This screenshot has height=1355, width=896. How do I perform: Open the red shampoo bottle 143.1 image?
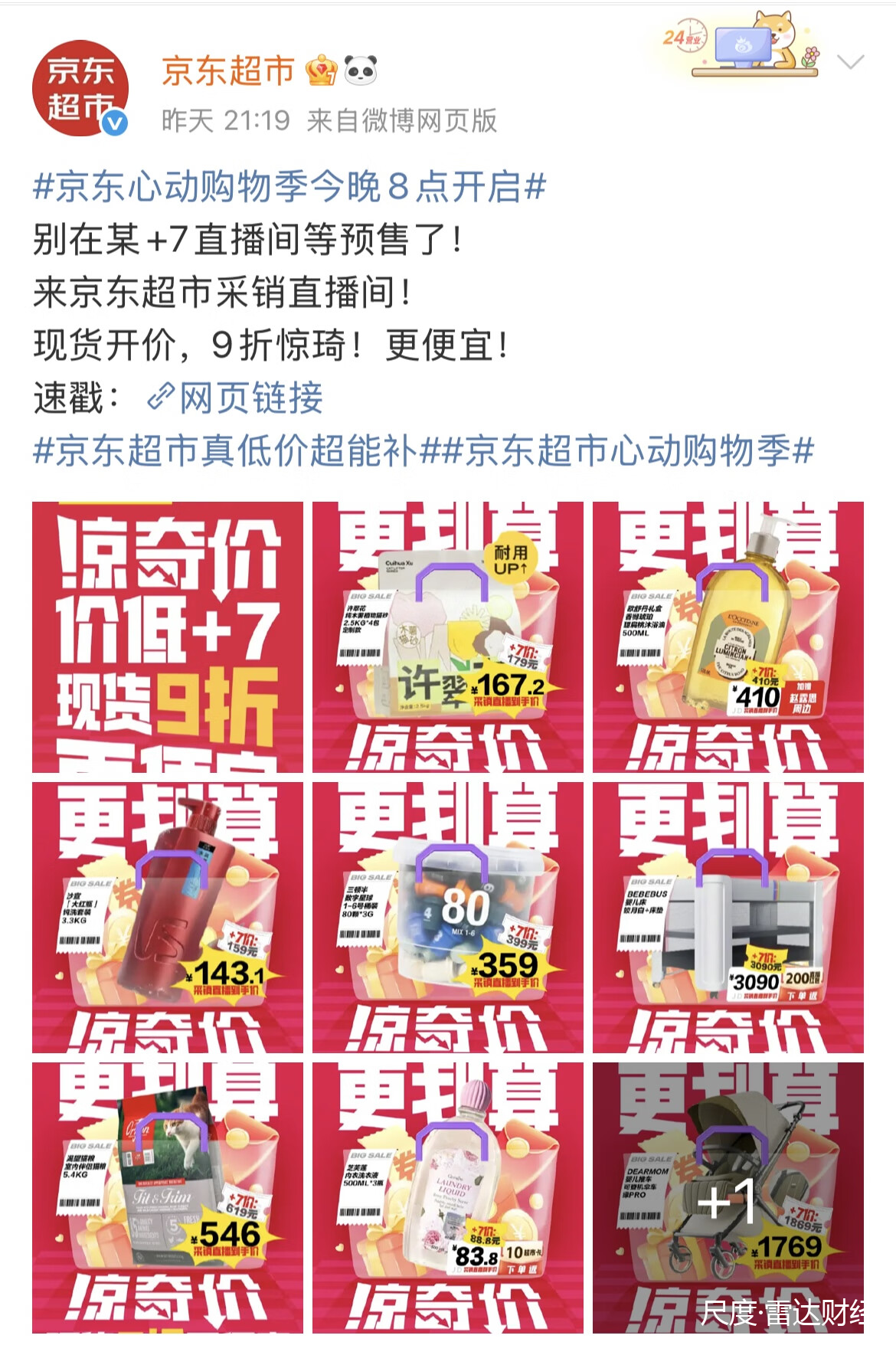pyautogui.click(x=168, y=917)
